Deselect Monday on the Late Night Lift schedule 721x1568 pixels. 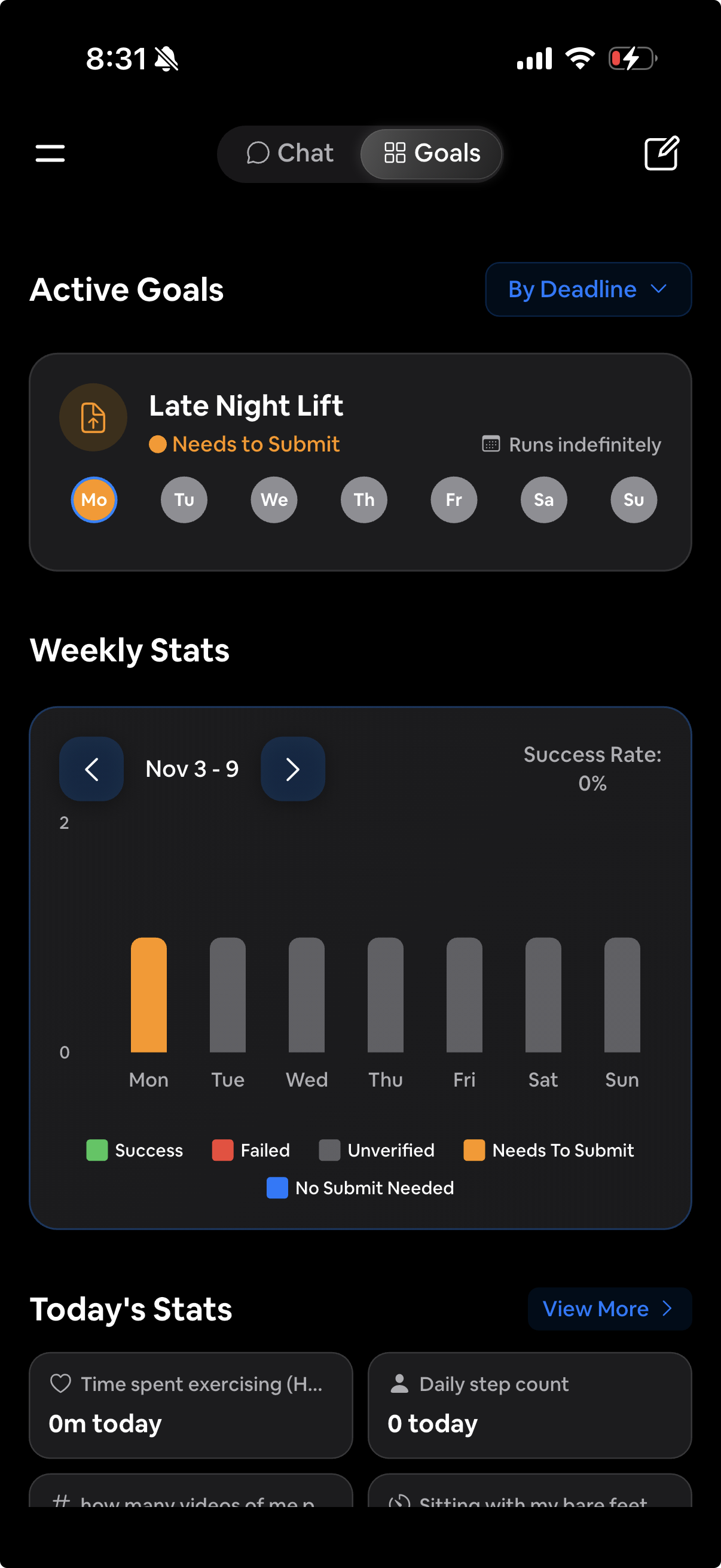[93, 500]
